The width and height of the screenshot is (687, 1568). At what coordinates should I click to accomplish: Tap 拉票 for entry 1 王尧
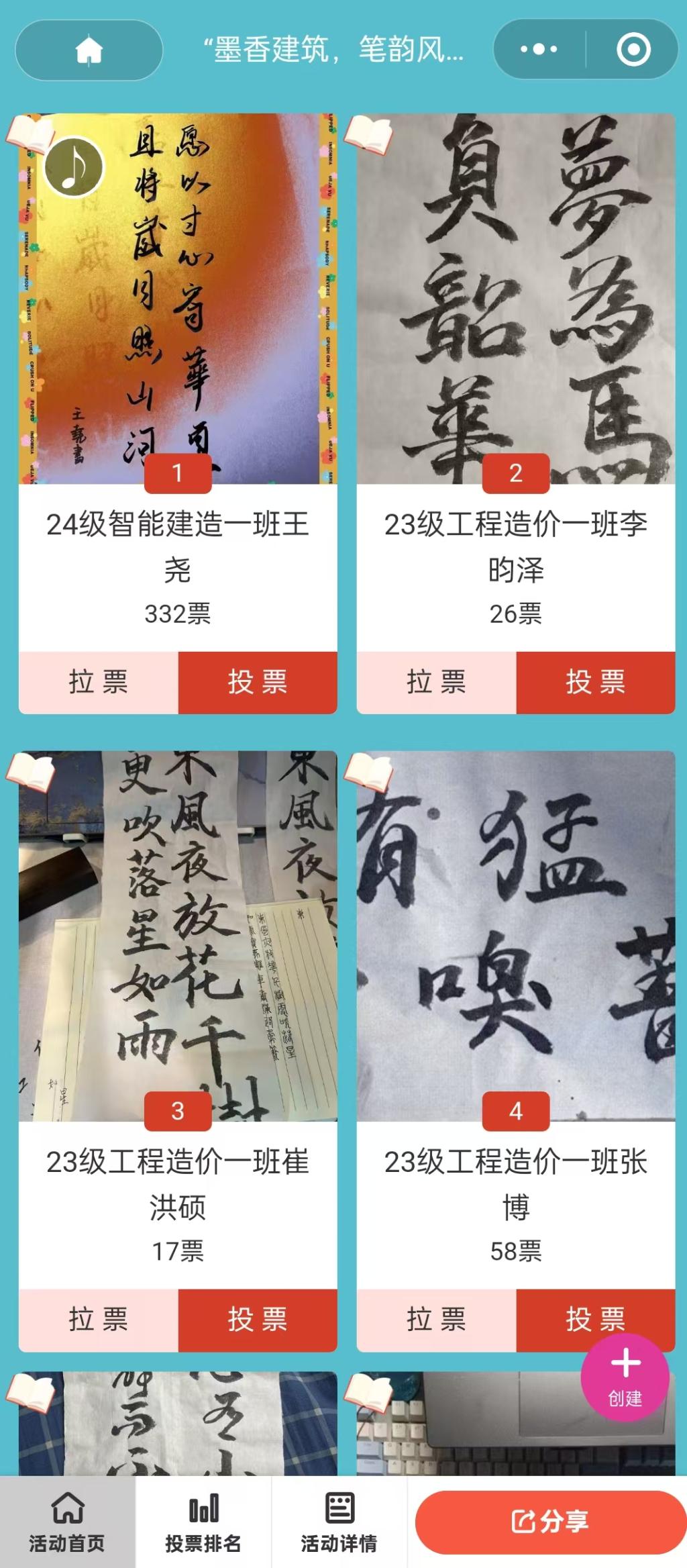point(99,682)
